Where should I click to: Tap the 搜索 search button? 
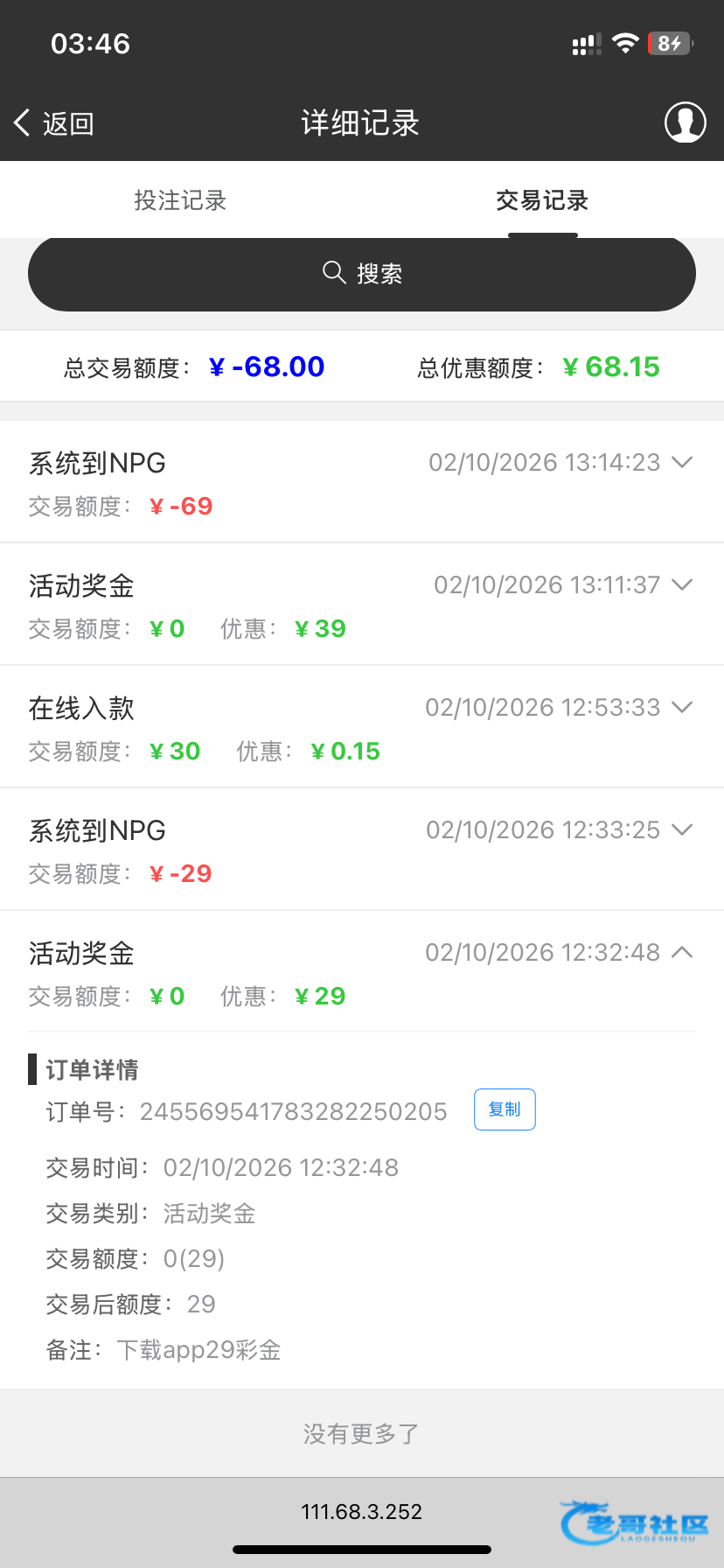[362, 274]
